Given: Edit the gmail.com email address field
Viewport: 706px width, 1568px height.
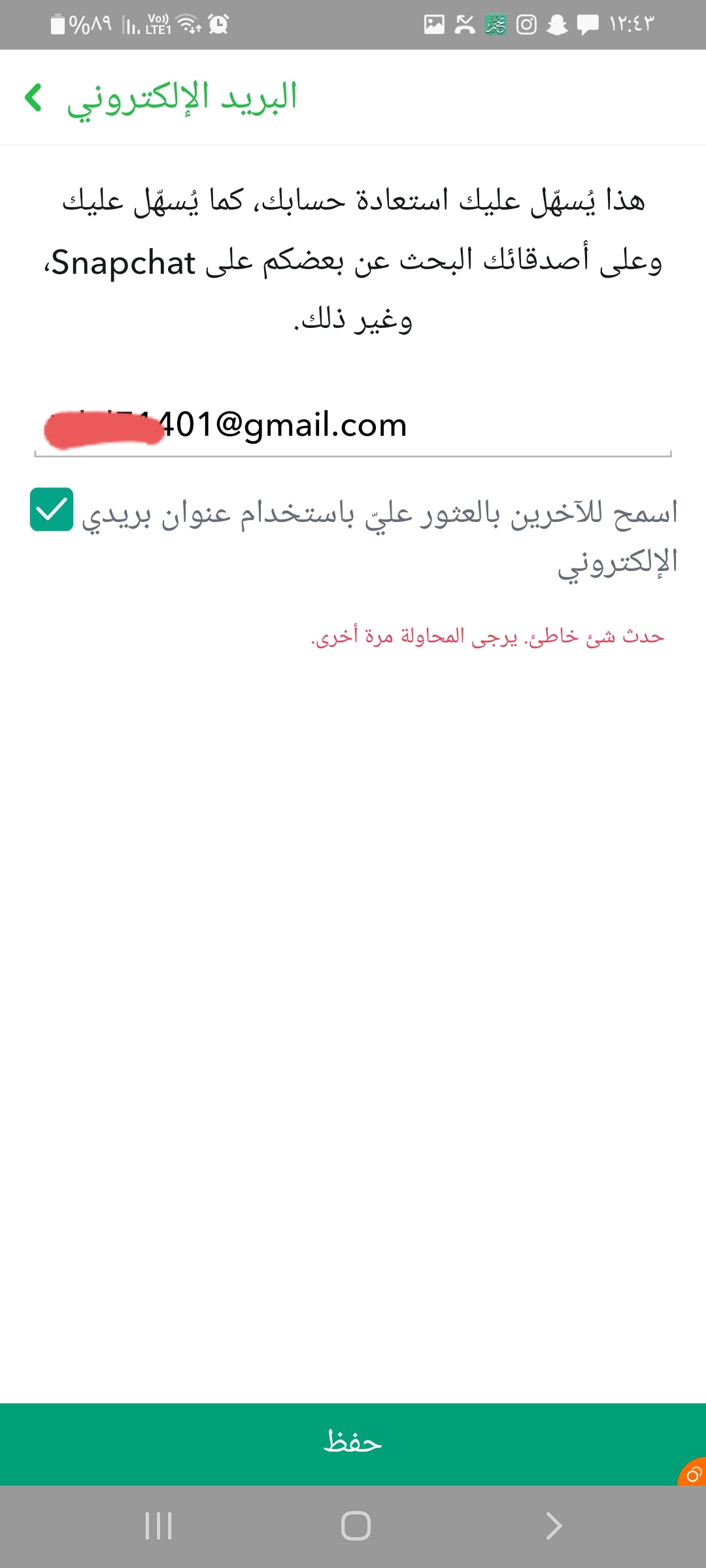Looking at the screenshot, I should [x=353, y=425].
